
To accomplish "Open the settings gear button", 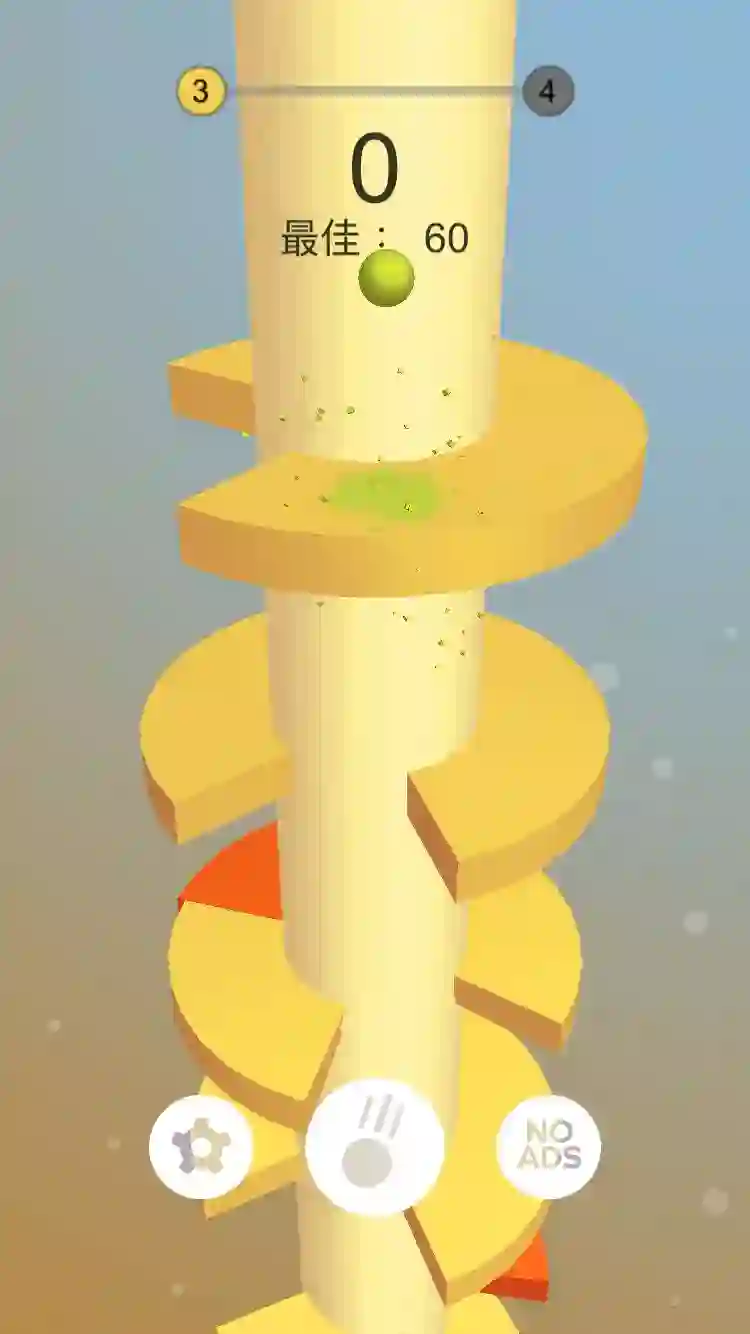I will point(200,1147).
